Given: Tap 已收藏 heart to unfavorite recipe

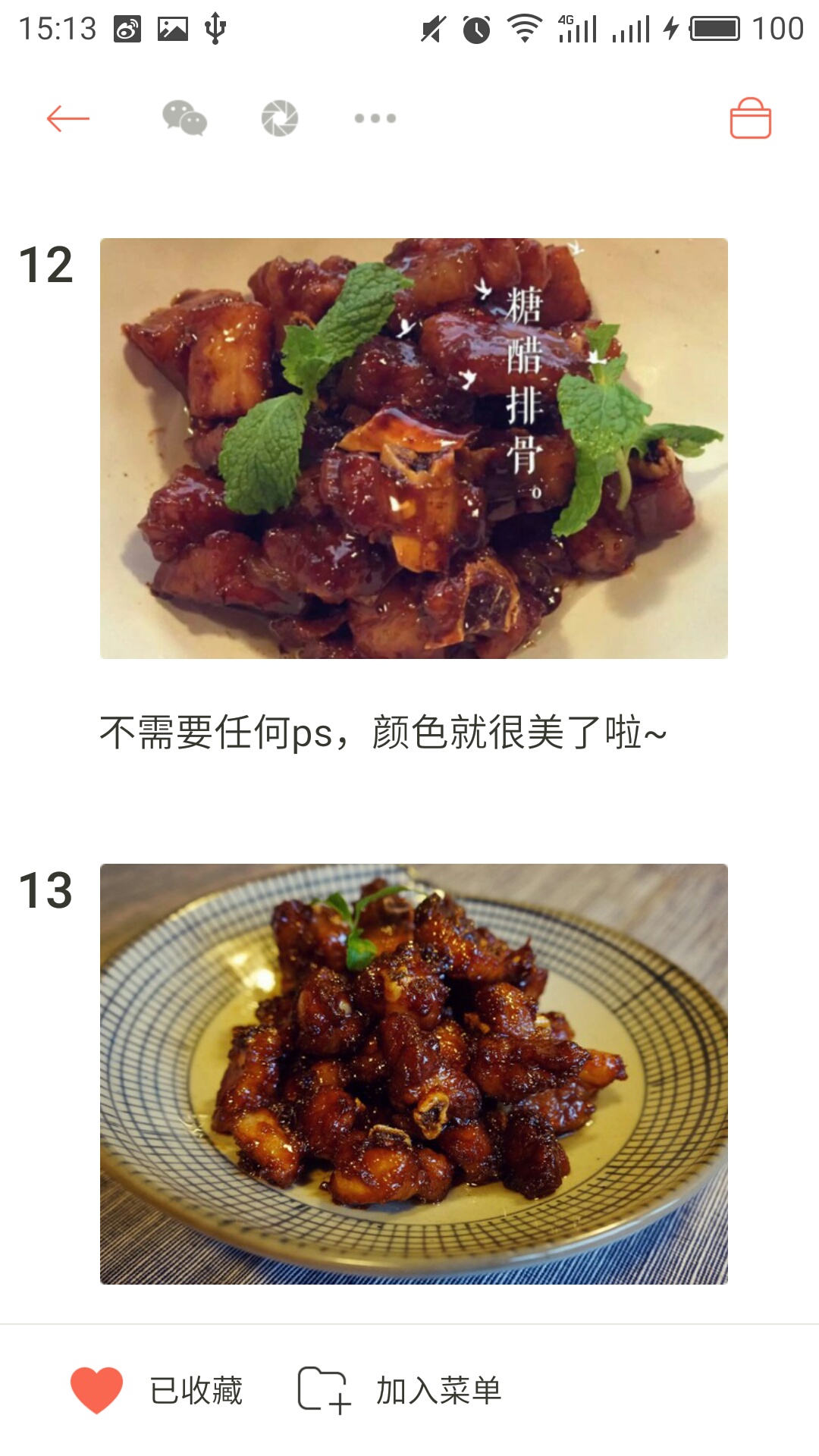Looking at the screenshot, I should [x=97, y=1390].
